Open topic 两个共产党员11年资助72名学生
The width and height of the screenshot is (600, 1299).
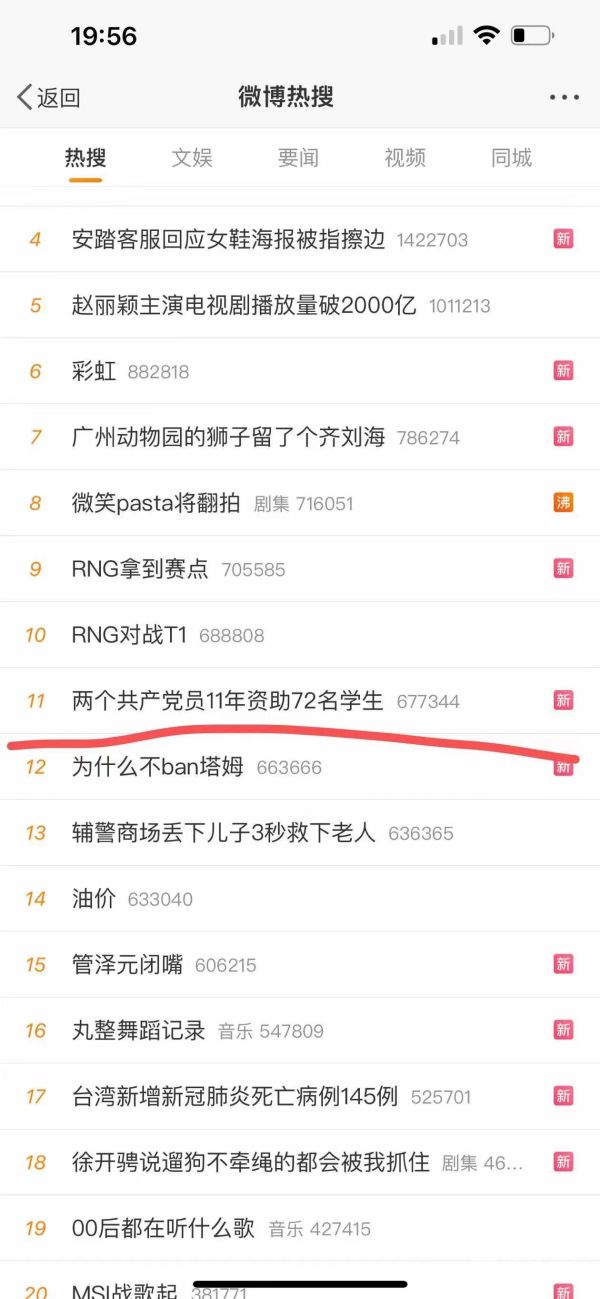point(227,701)
